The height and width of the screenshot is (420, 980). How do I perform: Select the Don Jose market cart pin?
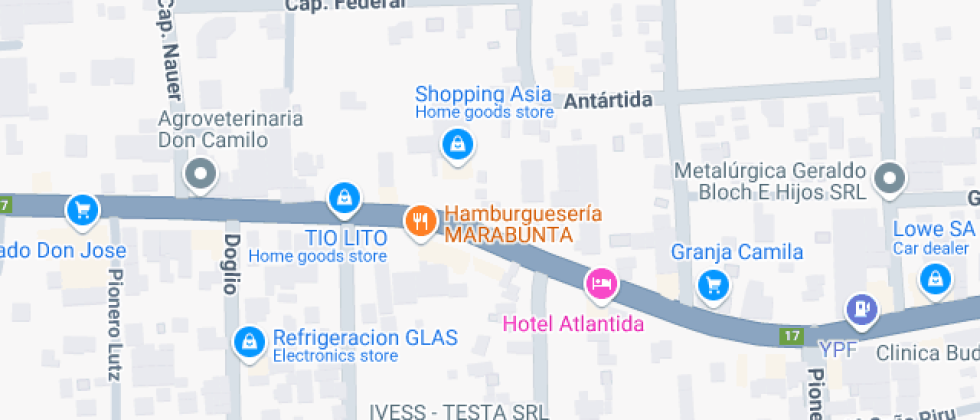(81, 210)
